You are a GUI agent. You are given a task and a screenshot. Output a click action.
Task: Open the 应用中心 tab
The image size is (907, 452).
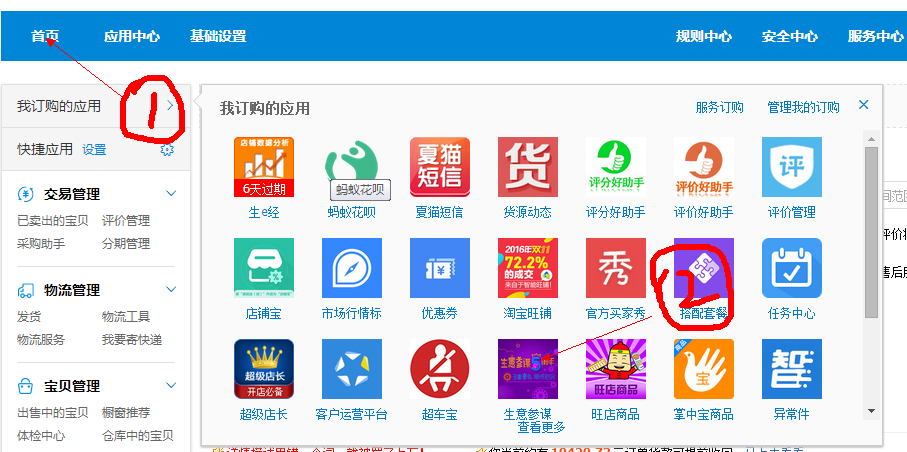pos(131,36)
